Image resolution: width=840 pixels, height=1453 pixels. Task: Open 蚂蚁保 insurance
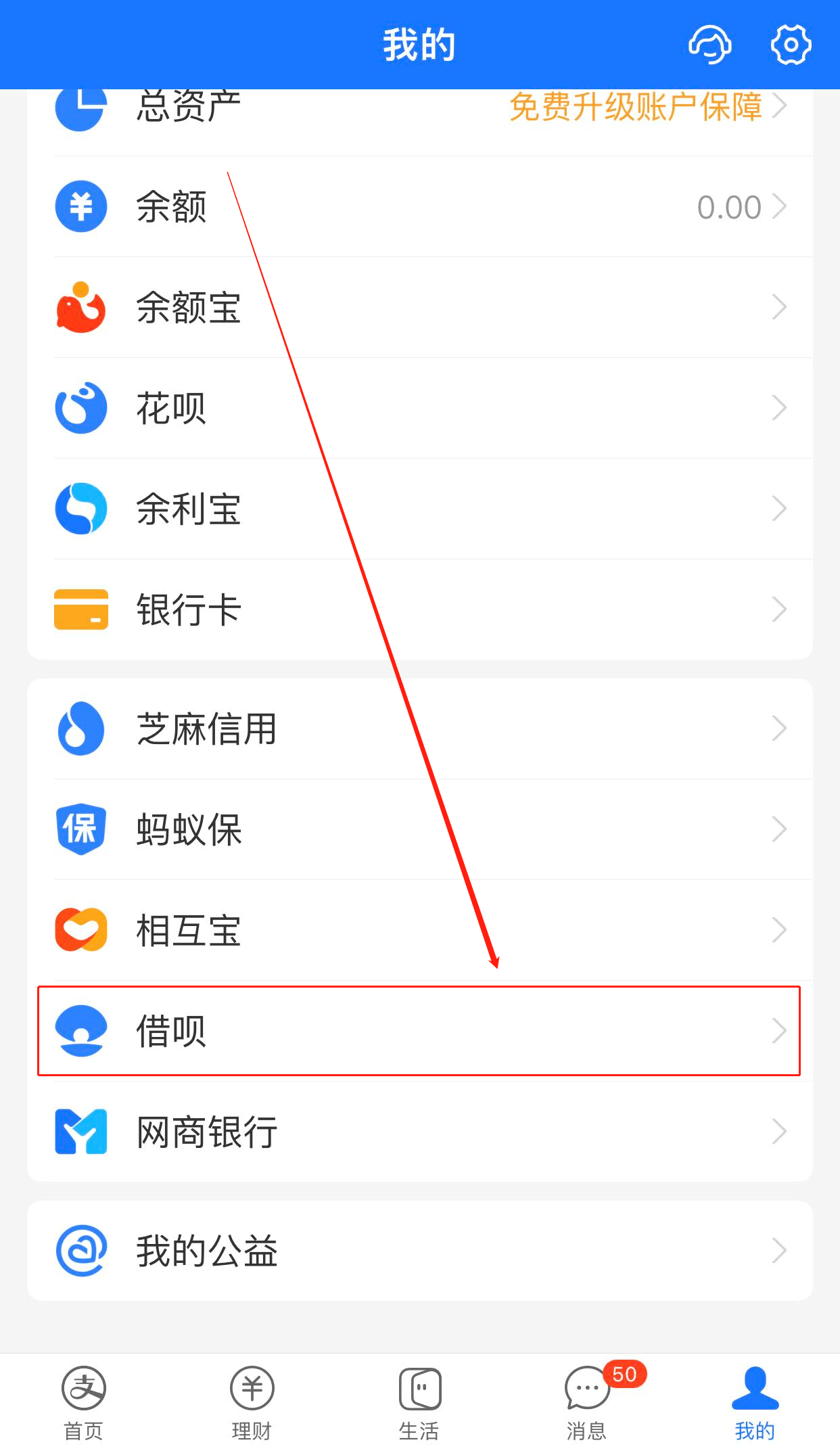coord(419,829)
